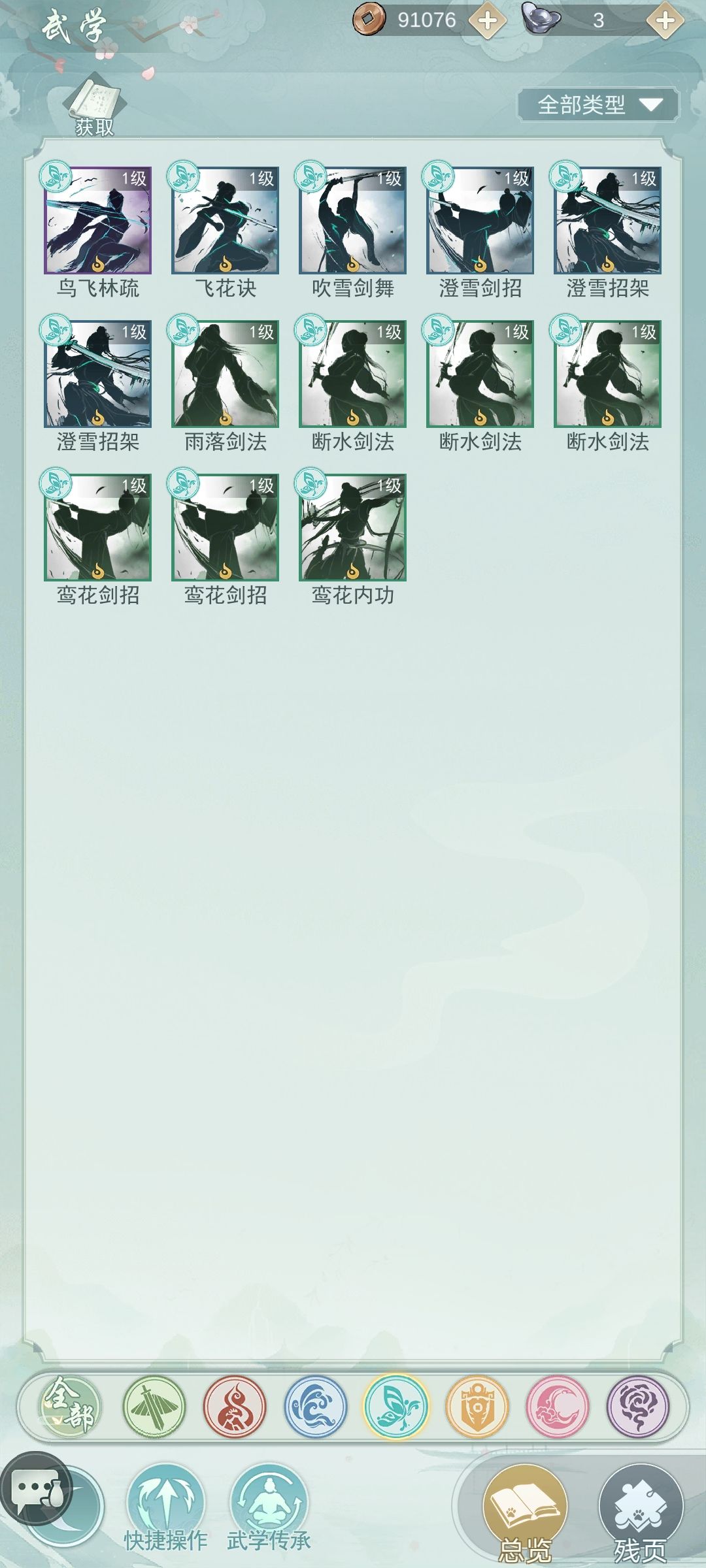Click + next to the copper coin count
Screen dimensions: 706x1568
coord(485,20)
